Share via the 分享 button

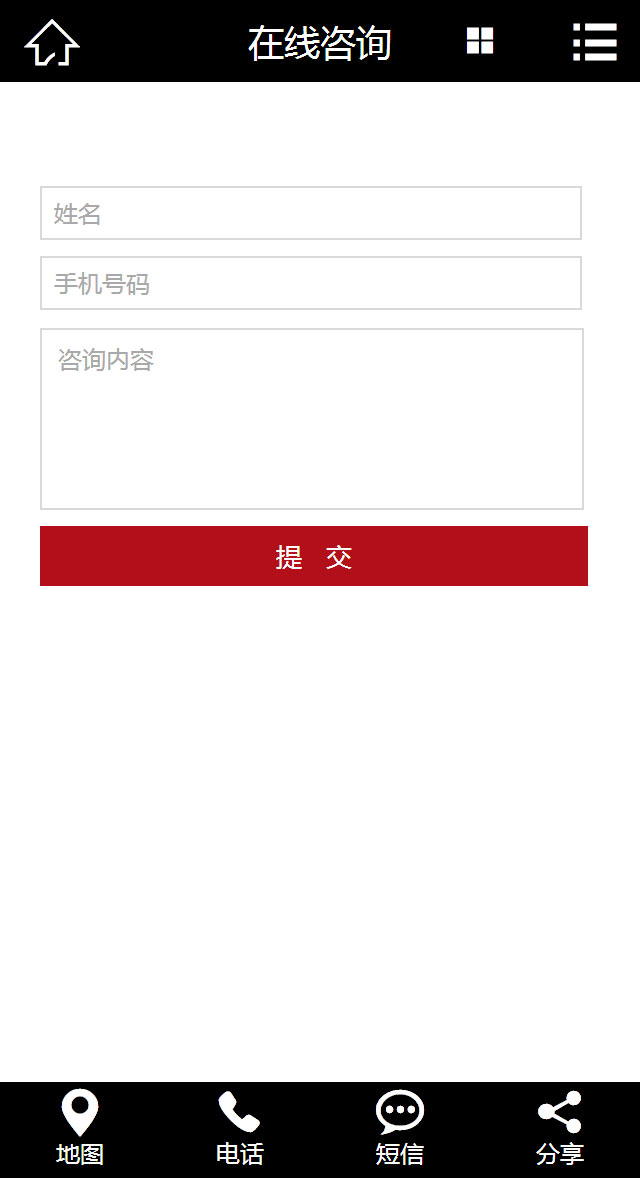click(x=560, y=1129)
